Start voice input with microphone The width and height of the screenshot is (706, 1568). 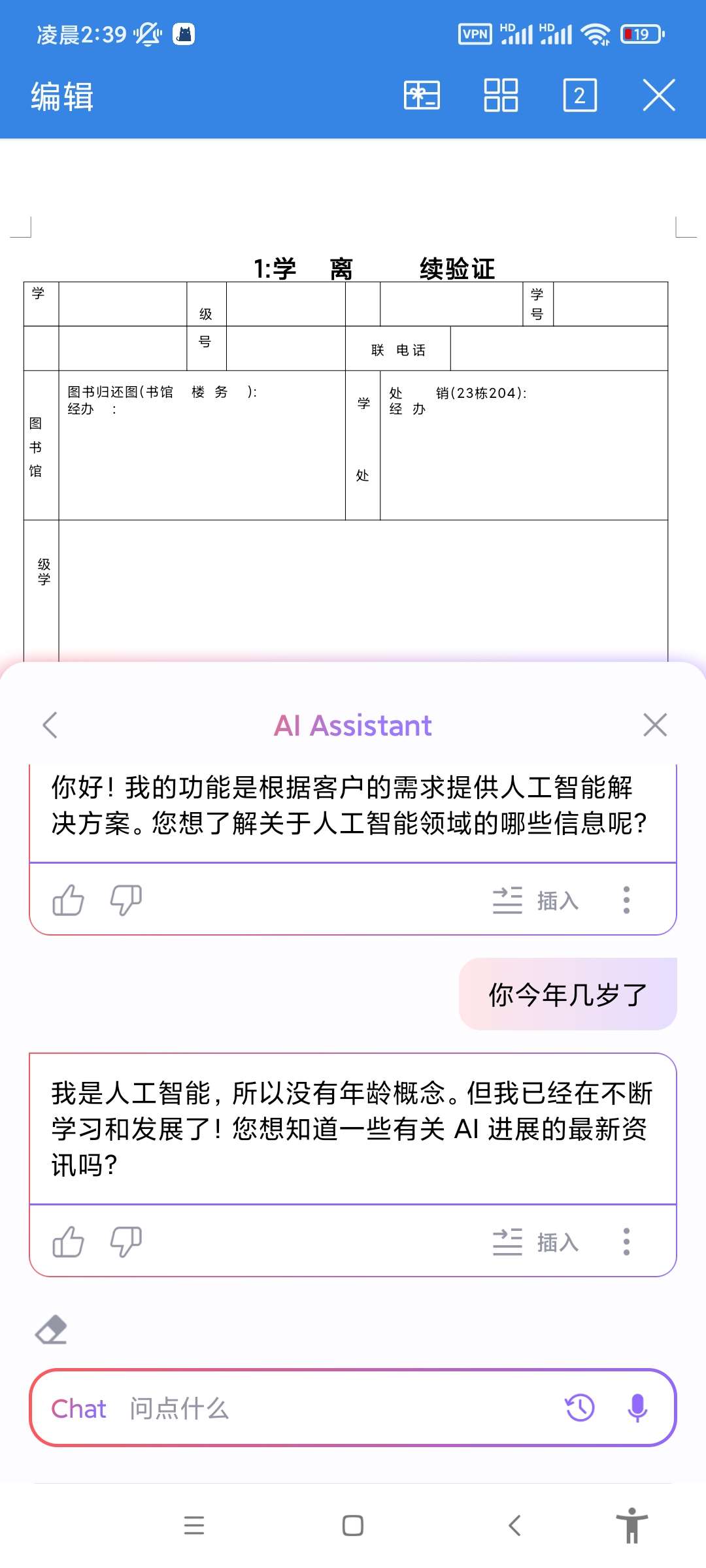pos(637,1408)
